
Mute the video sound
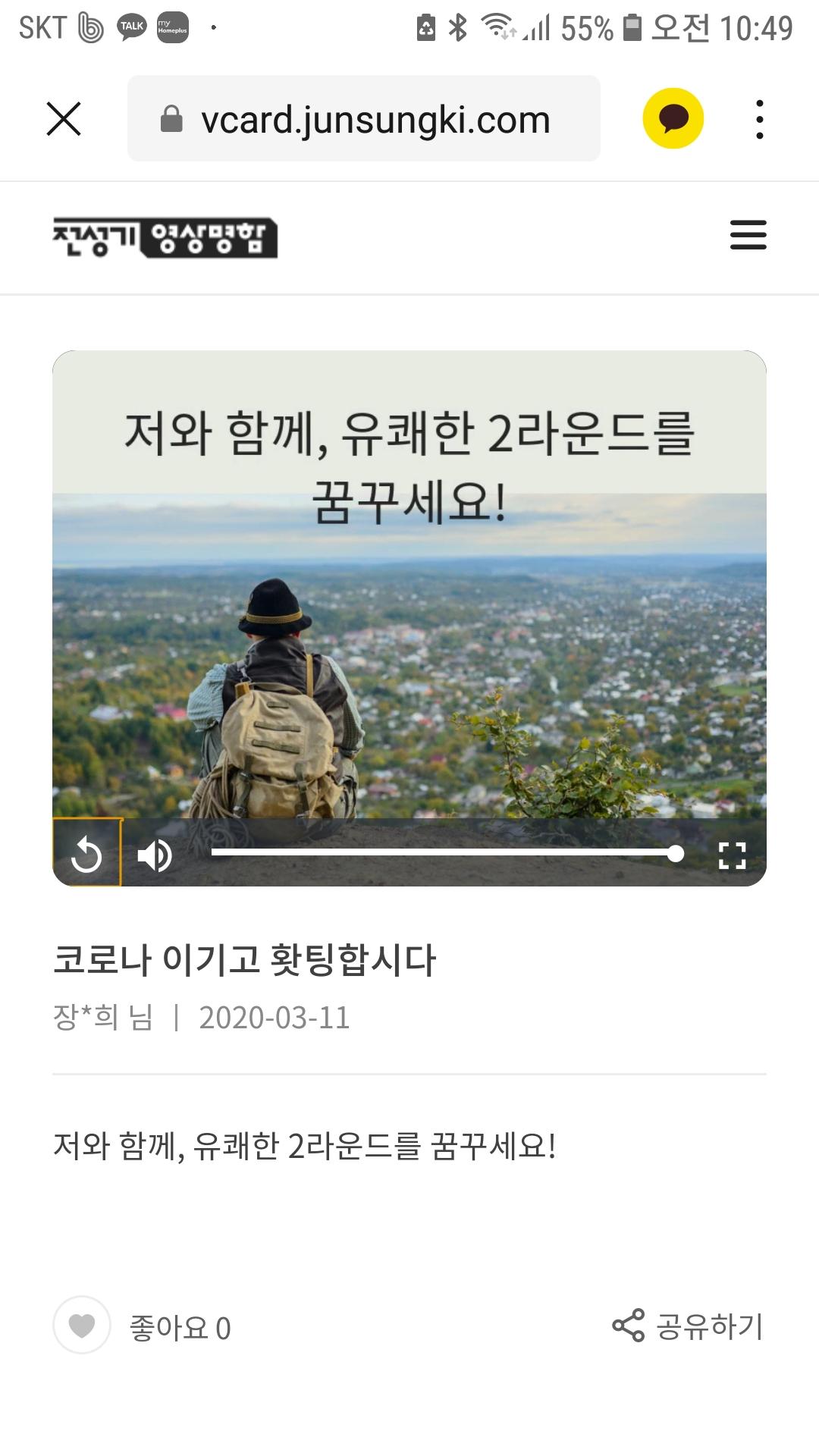pyautogui.click(x=155, y=855)
